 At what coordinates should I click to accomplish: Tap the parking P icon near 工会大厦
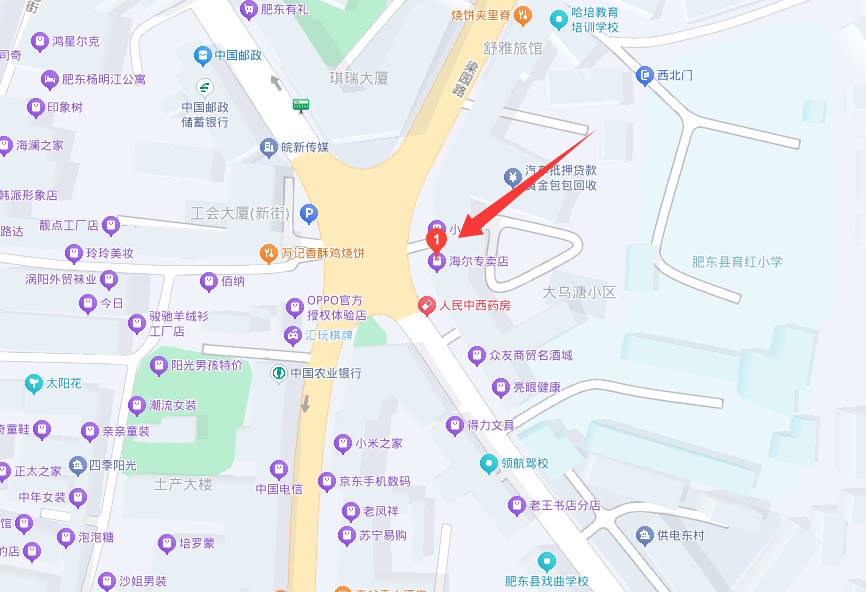[x=311, y=212]
